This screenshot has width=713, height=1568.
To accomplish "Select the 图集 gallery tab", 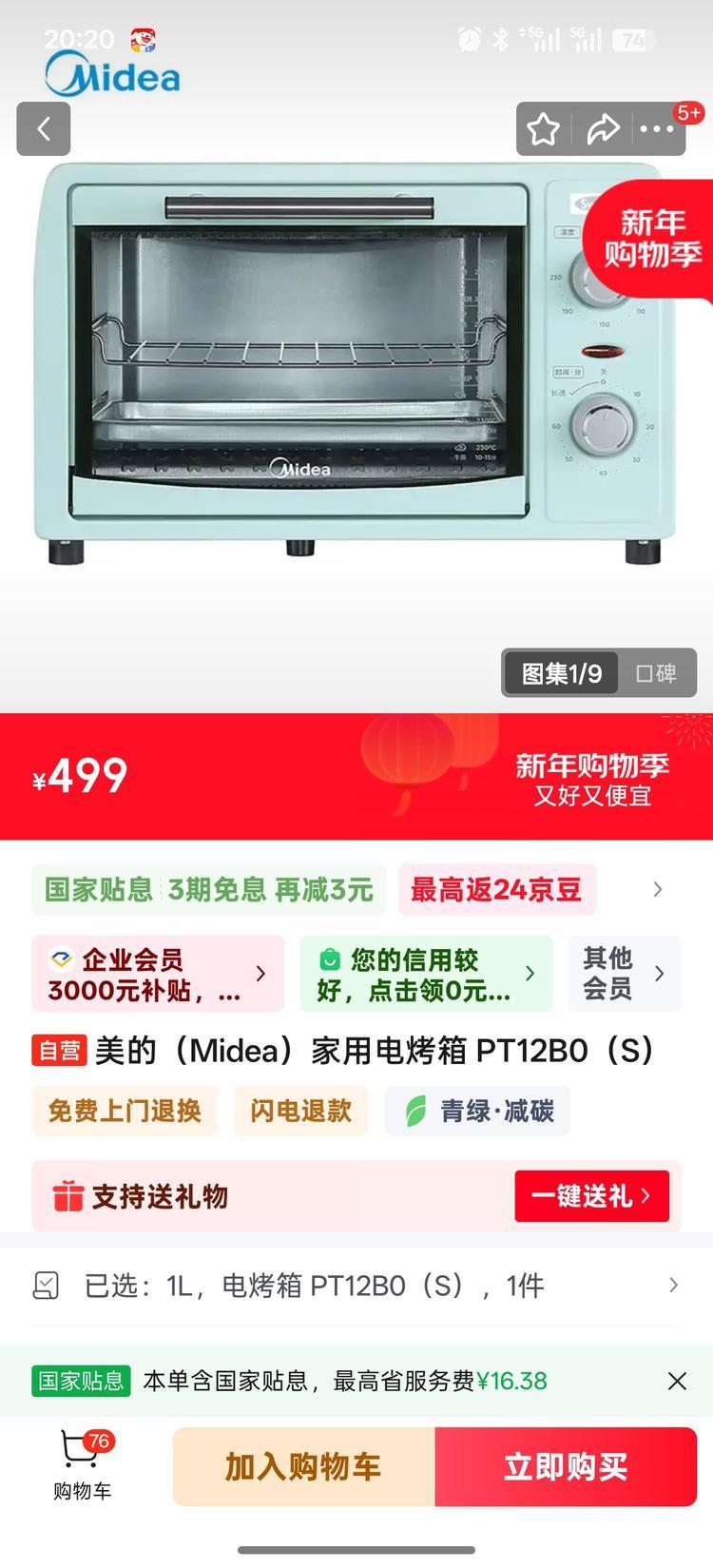I will click(x=561, y=673).
